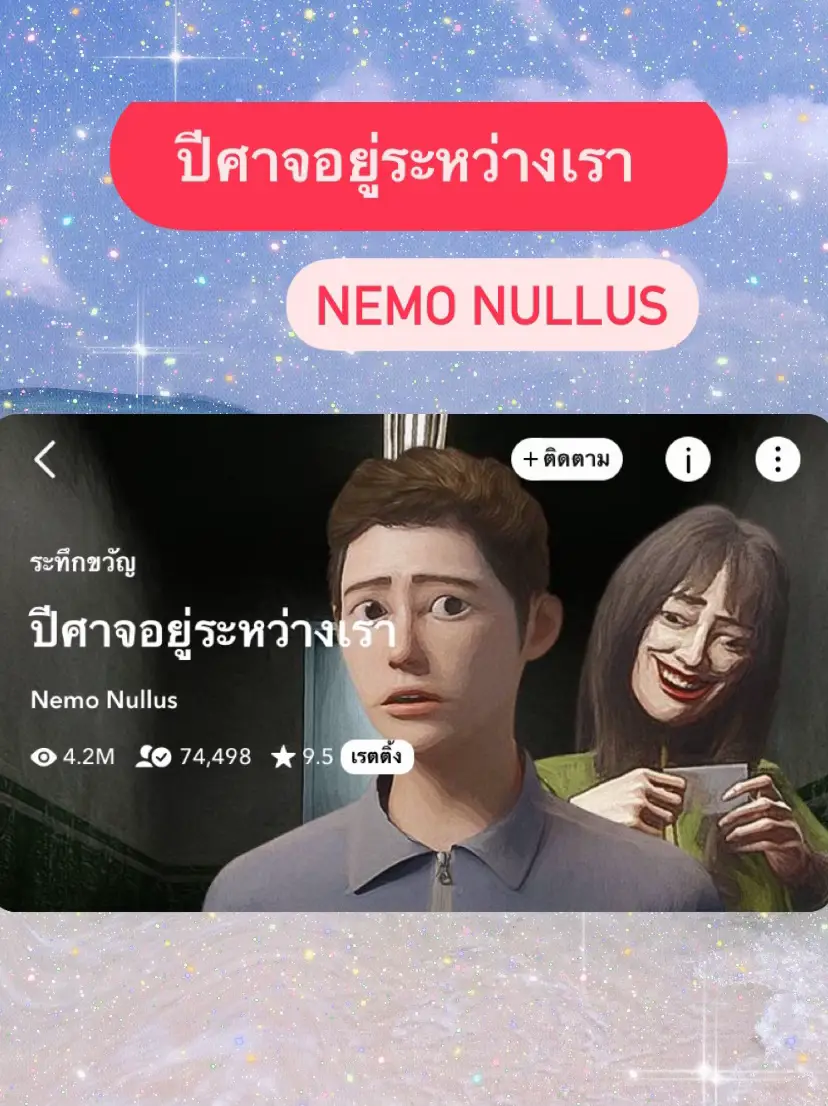Tap the plus sign inside the follow pill
Screen dimensions: 828x1106
[x=530, y=458]
